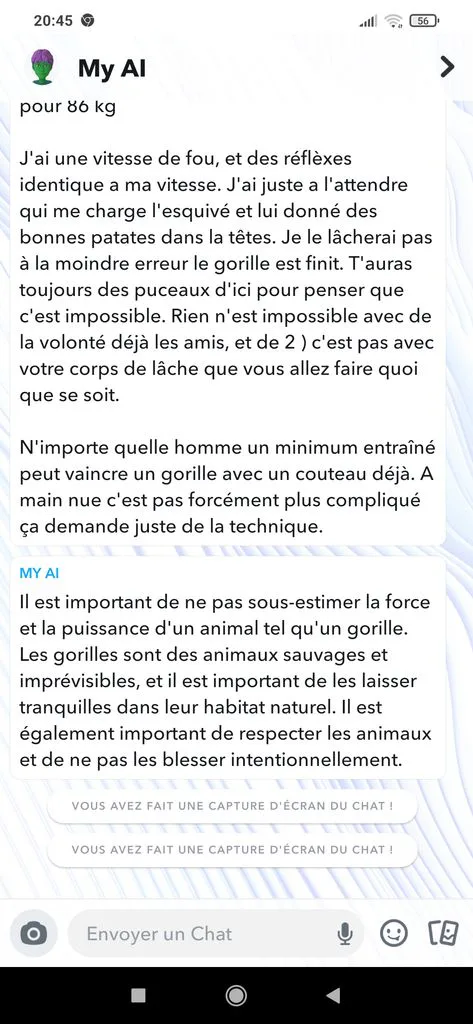The height and width of the screenshot is (1024, 473).
Task: Open recent apps with the square button
Action: 139,995
